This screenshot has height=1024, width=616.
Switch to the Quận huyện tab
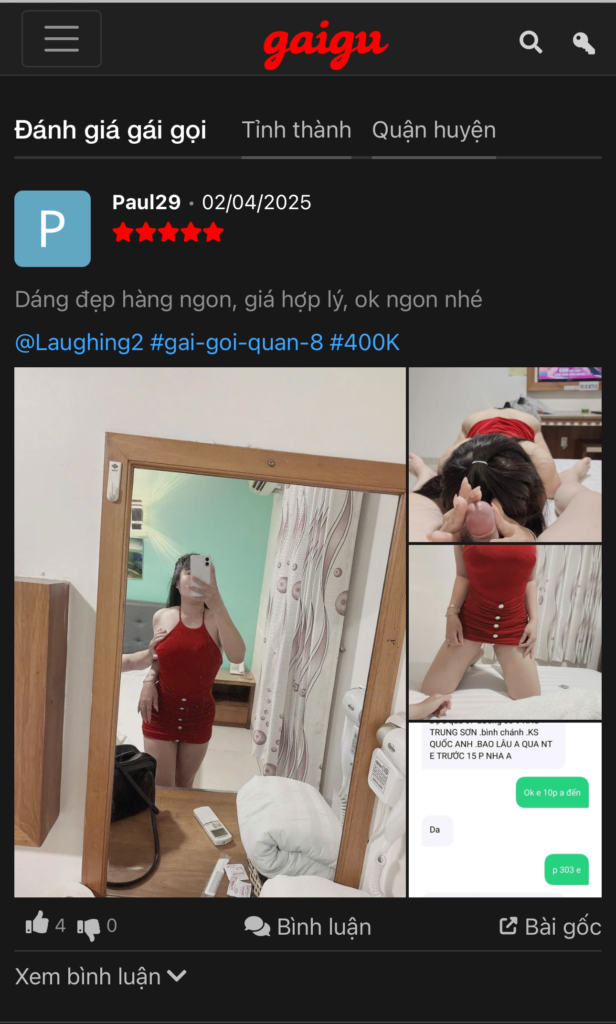(x=433, y=130)
